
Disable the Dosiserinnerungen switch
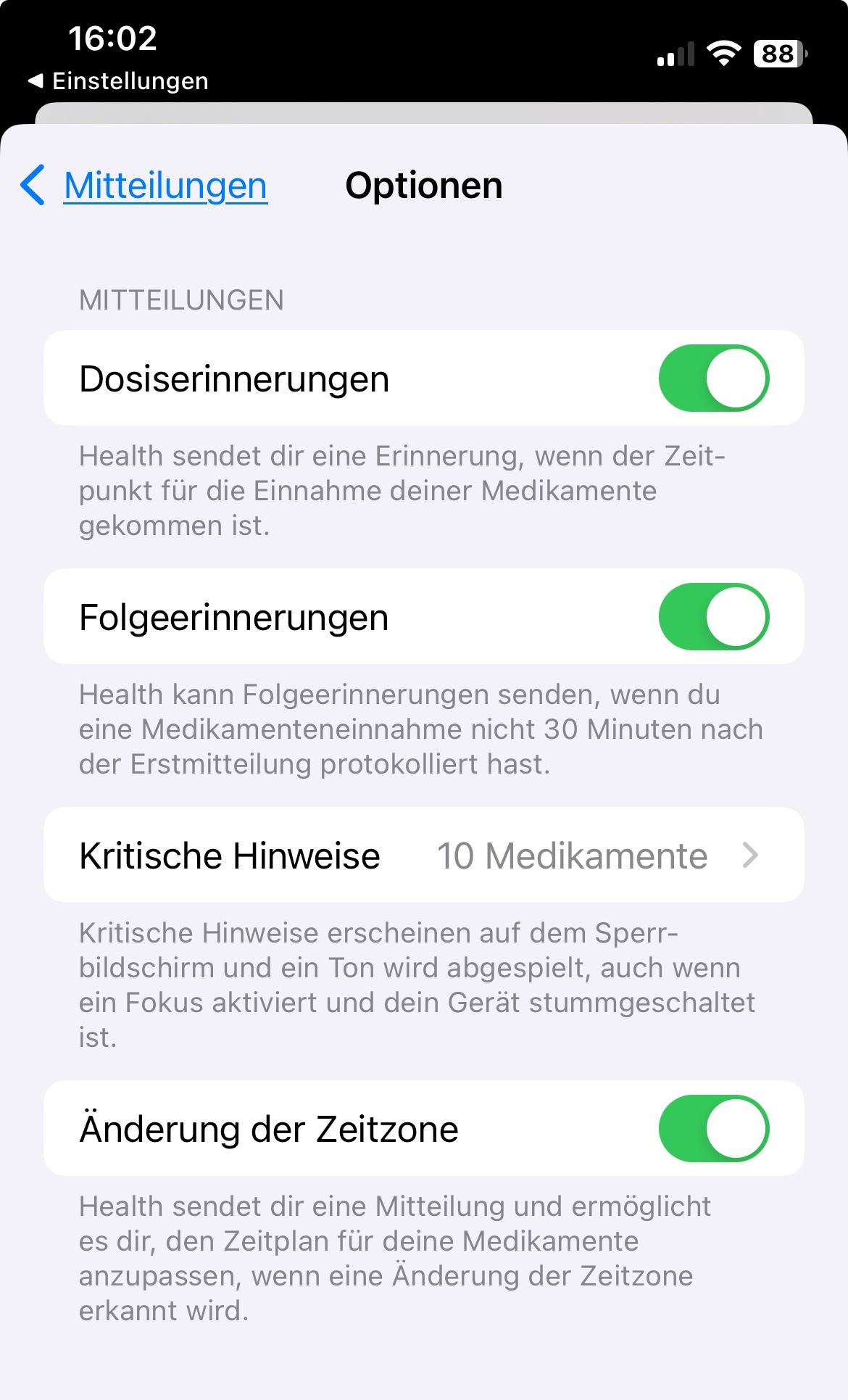(713, 378)
